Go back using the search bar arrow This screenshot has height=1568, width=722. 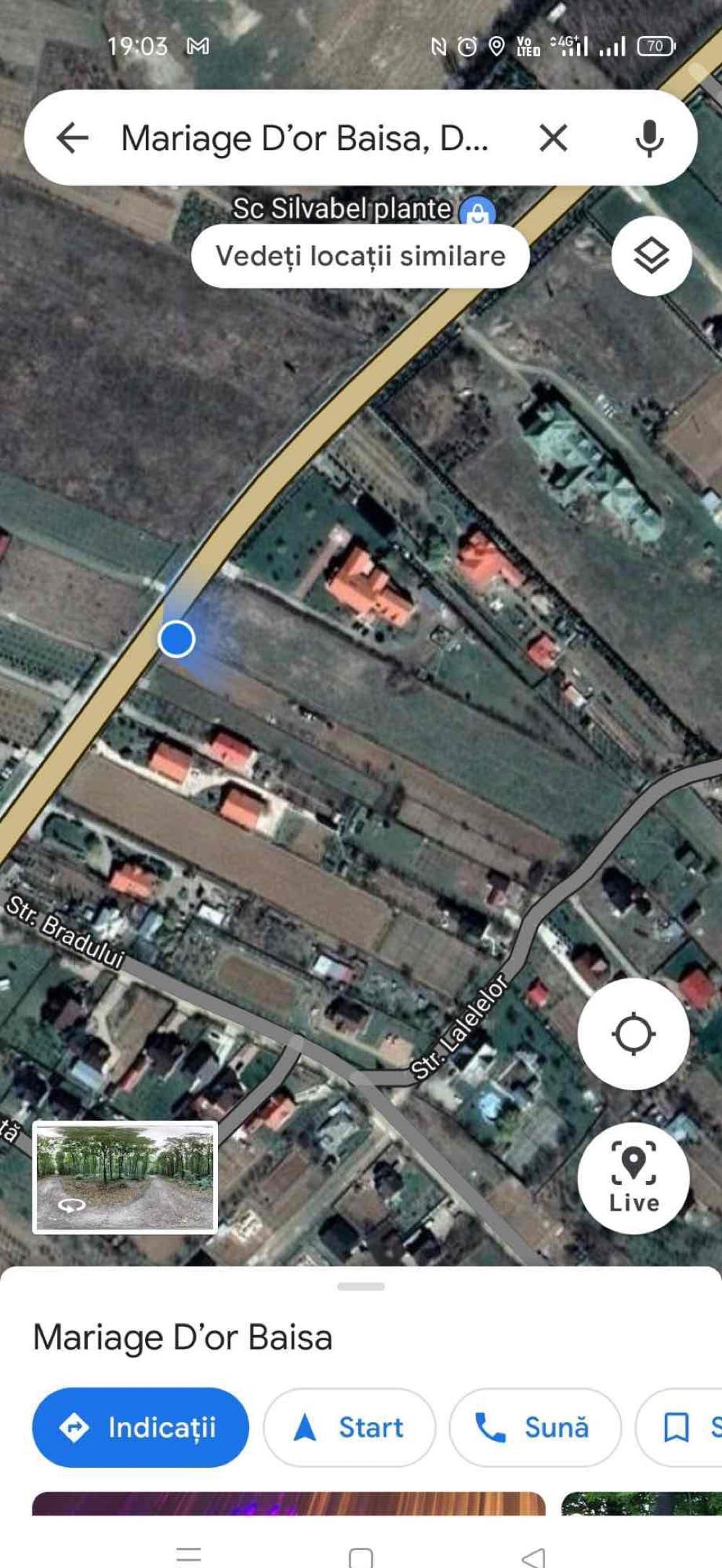[x=72, y=137]
